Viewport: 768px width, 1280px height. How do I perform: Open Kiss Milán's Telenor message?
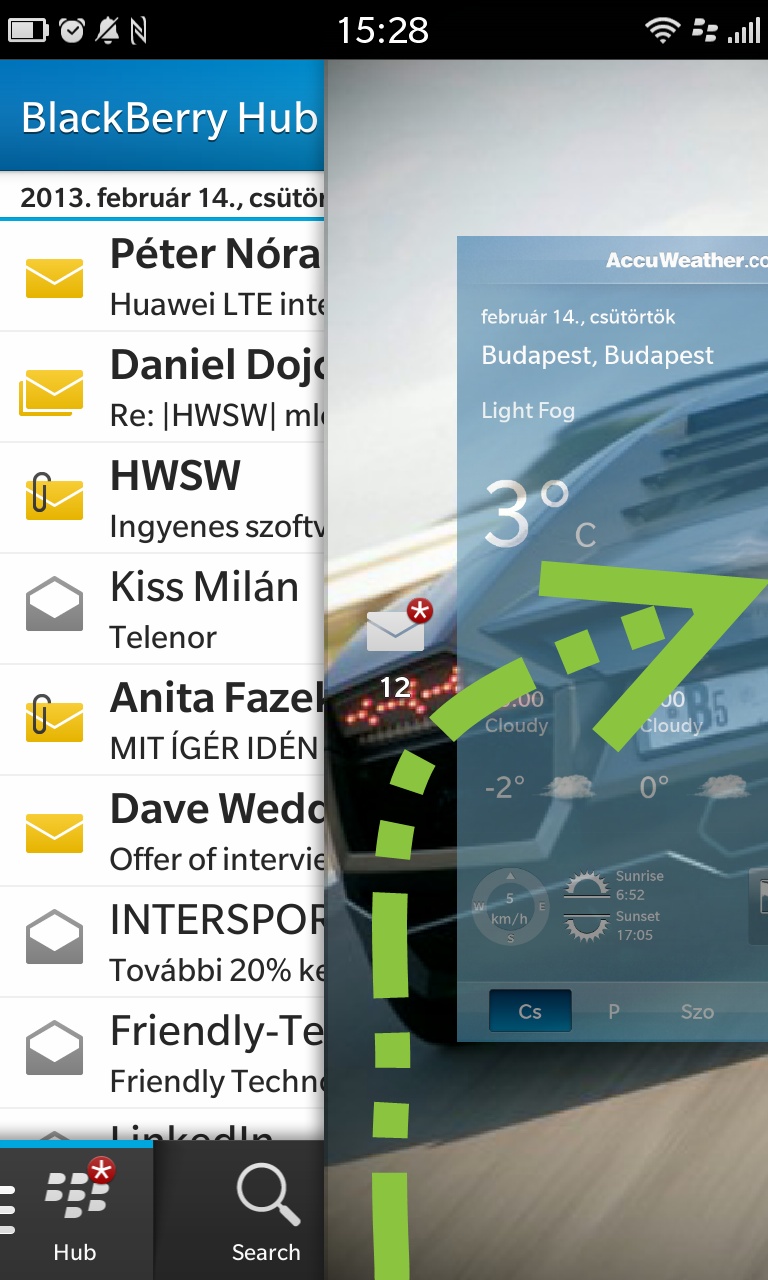pyautogui.click(x=162, y=609)
